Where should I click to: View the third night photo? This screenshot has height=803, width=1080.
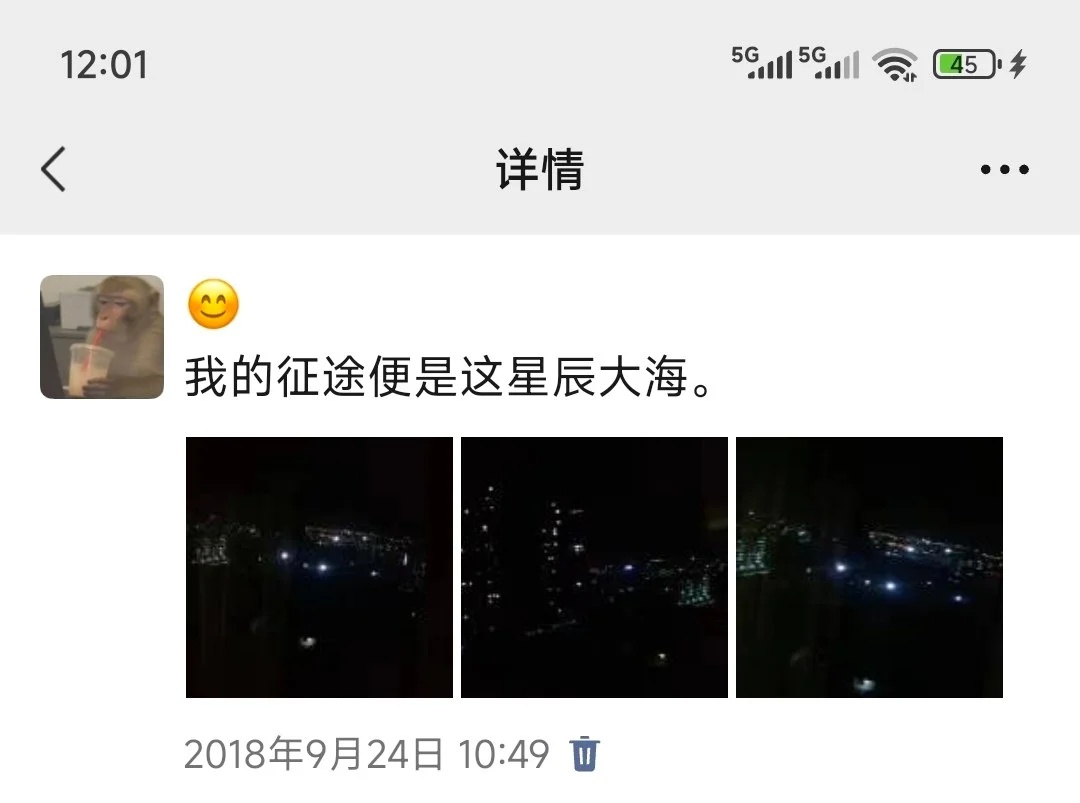(x=869, y=567)
